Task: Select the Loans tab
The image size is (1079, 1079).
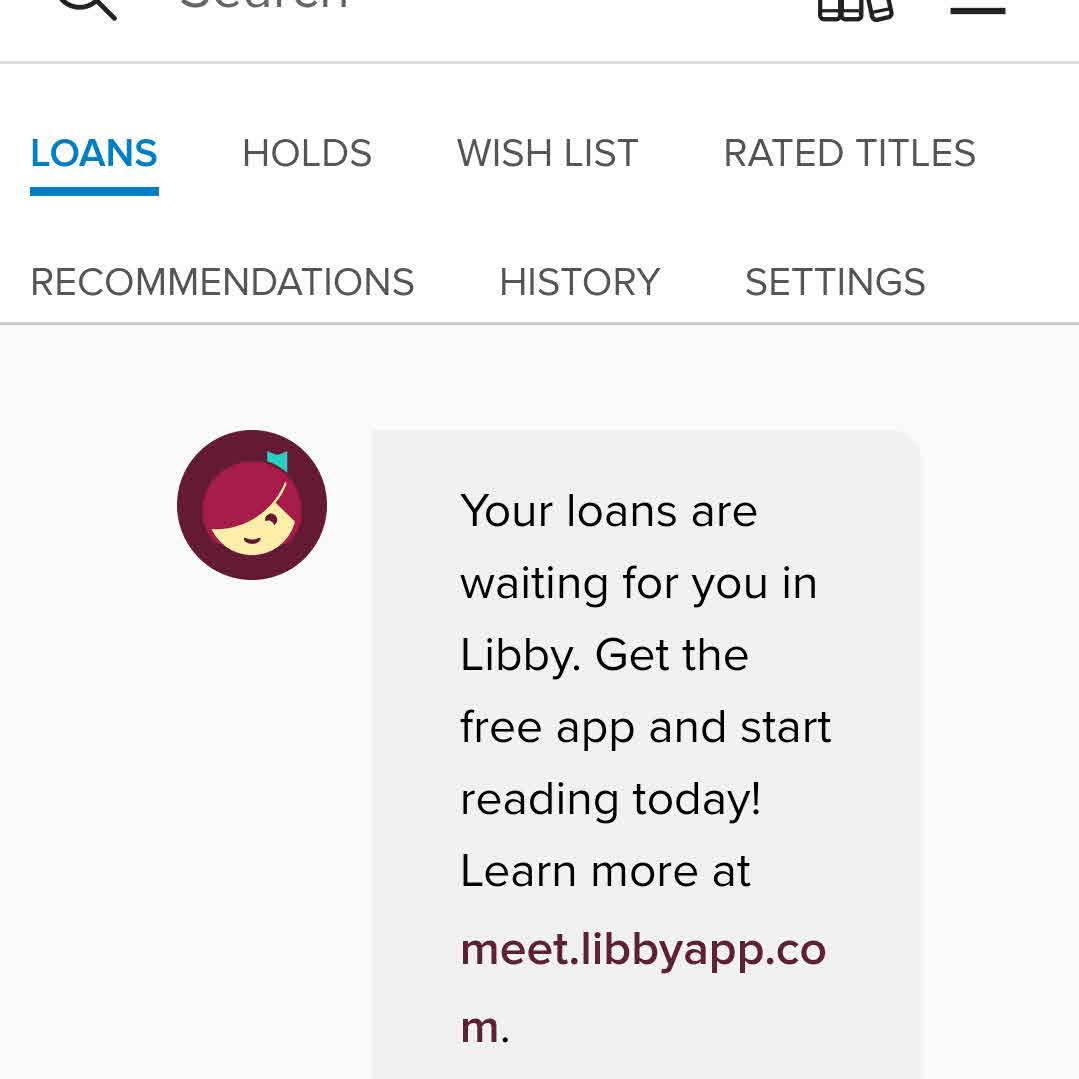Action: click(x=94, y=154)
